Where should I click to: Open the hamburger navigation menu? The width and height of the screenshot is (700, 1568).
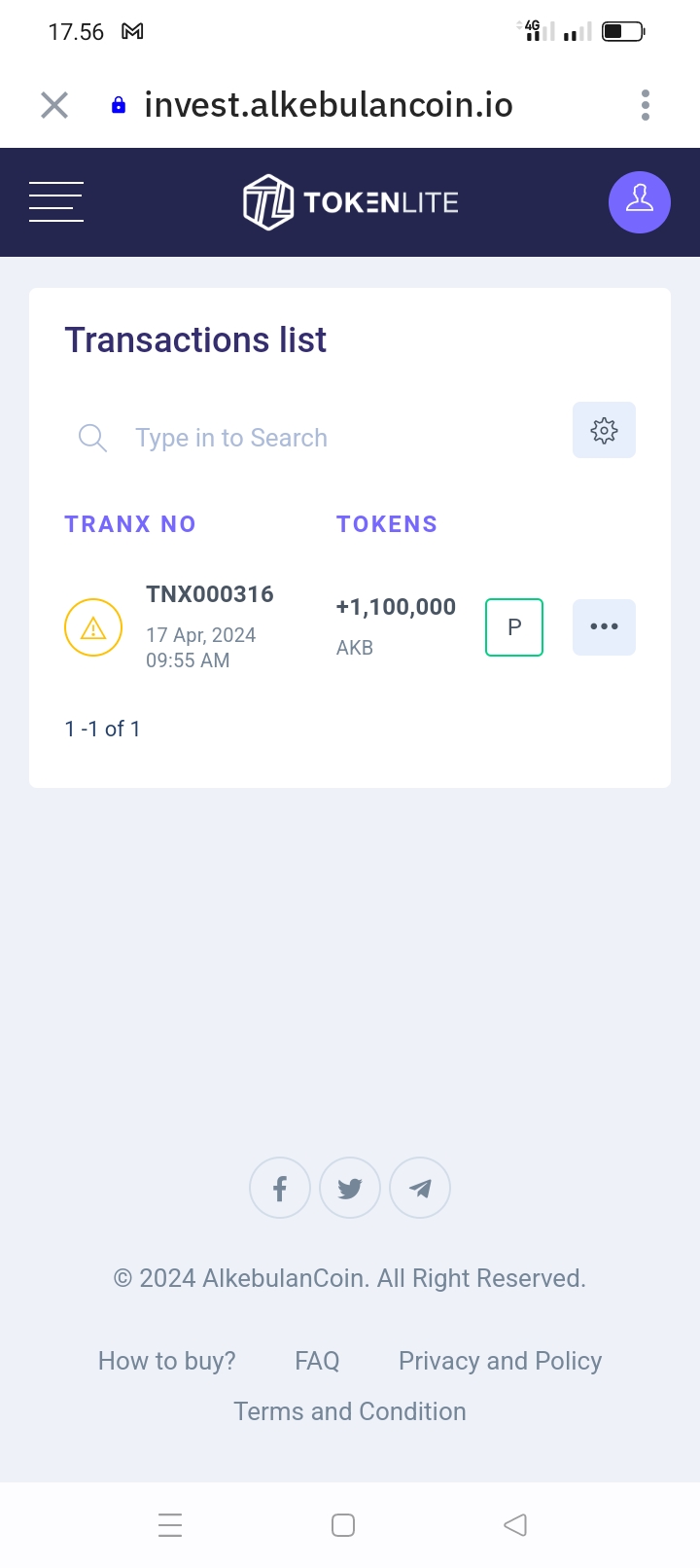tap(56, 202)
